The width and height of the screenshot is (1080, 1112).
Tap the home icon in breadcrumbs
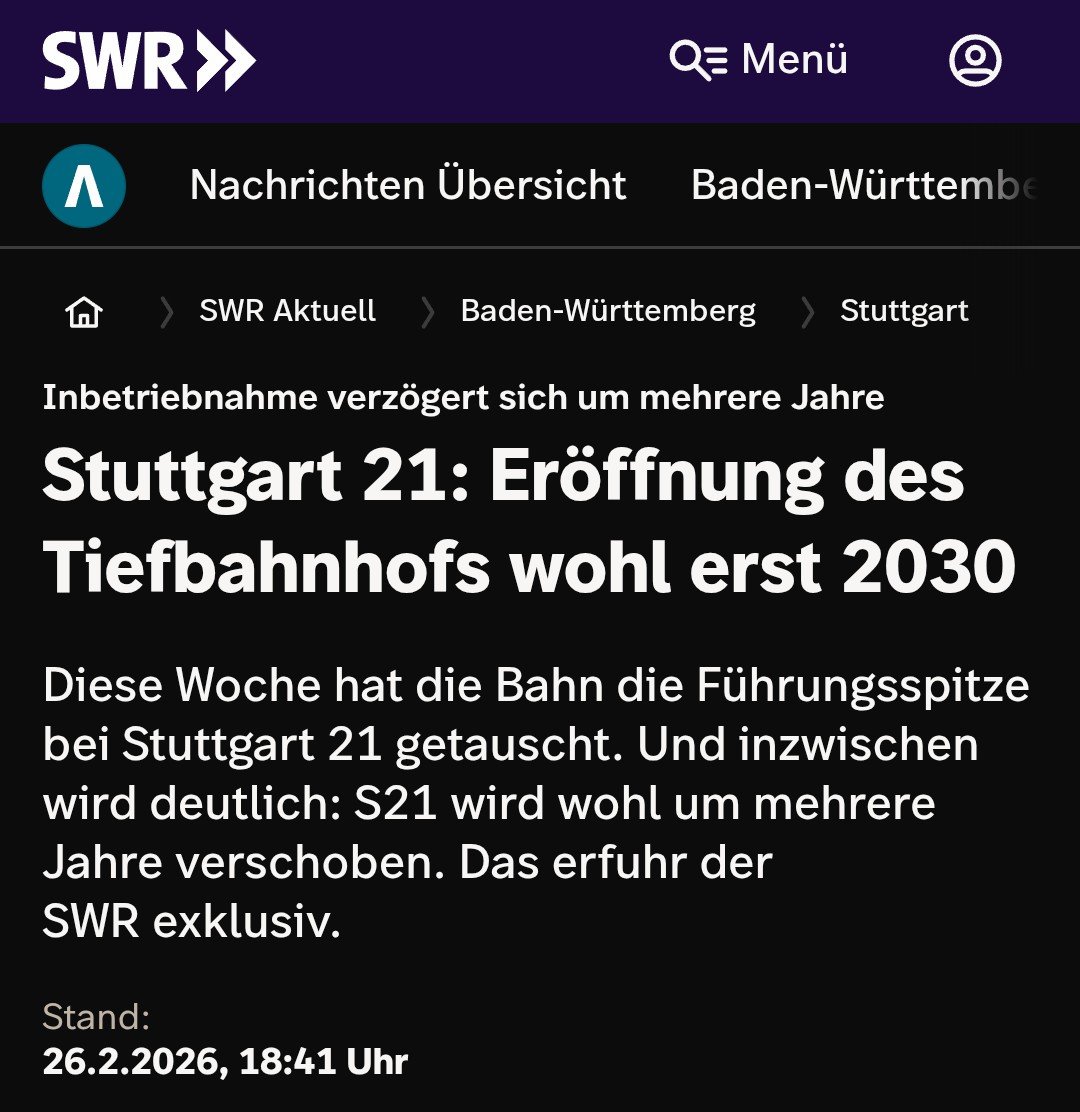83,312
